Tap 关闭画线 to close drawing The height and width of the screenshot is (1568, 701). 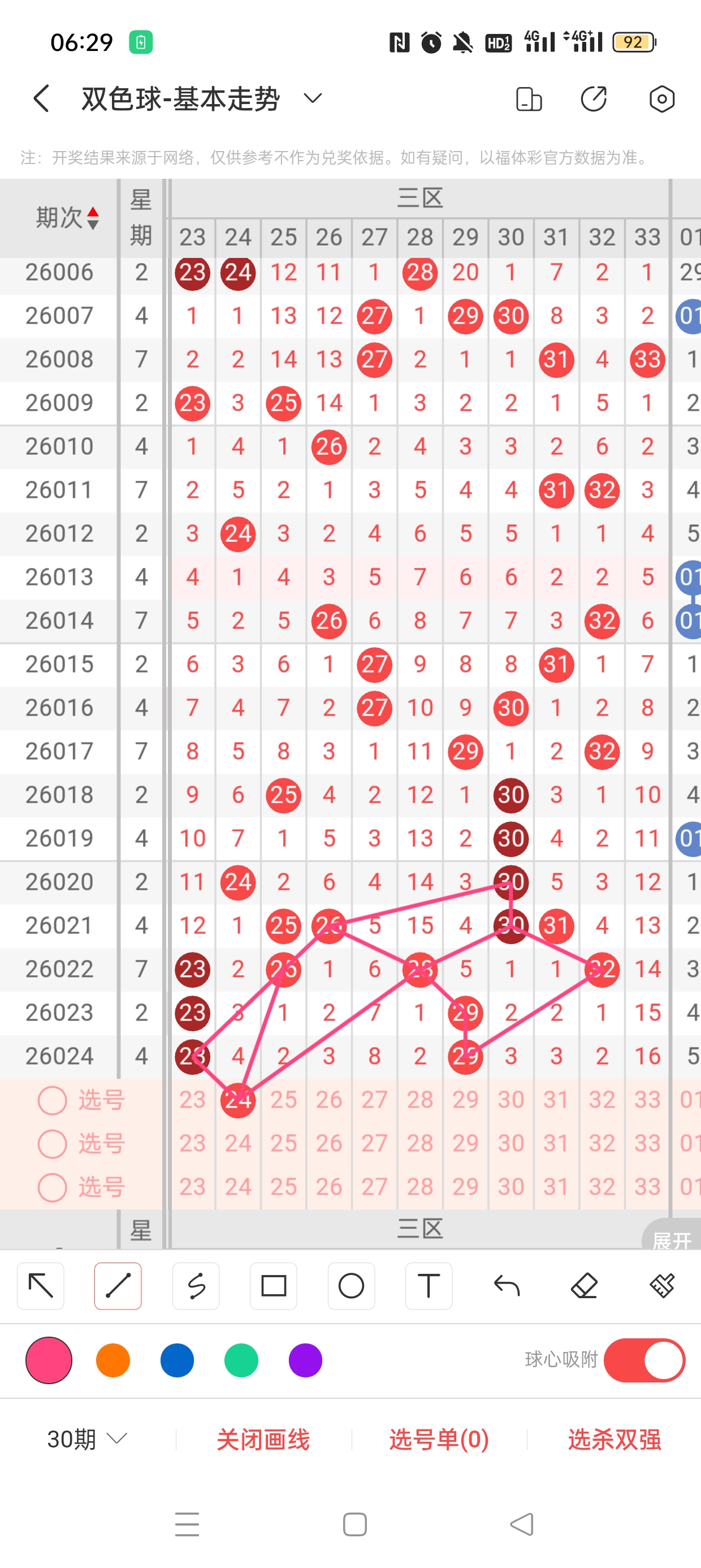click(263, 1439)
